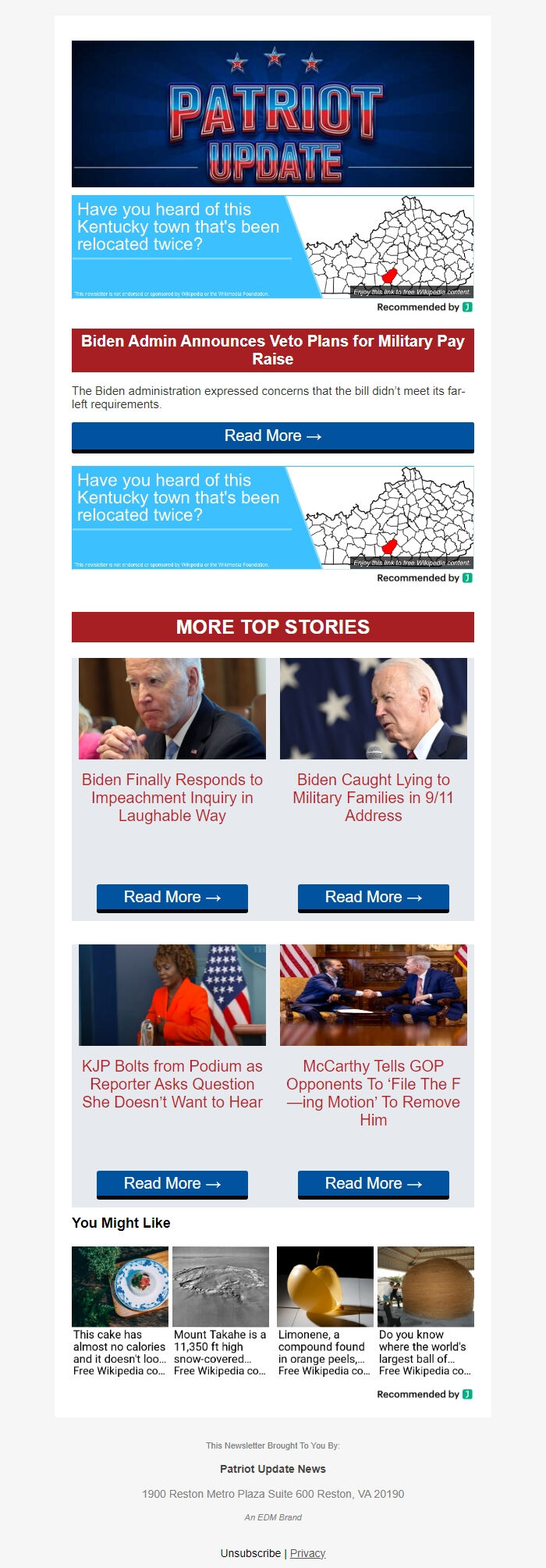Image resolution: width=546 pixels, height=1568 pixels.
Task: Tap the world's largest ball card
Action: tap(426, 1311)
